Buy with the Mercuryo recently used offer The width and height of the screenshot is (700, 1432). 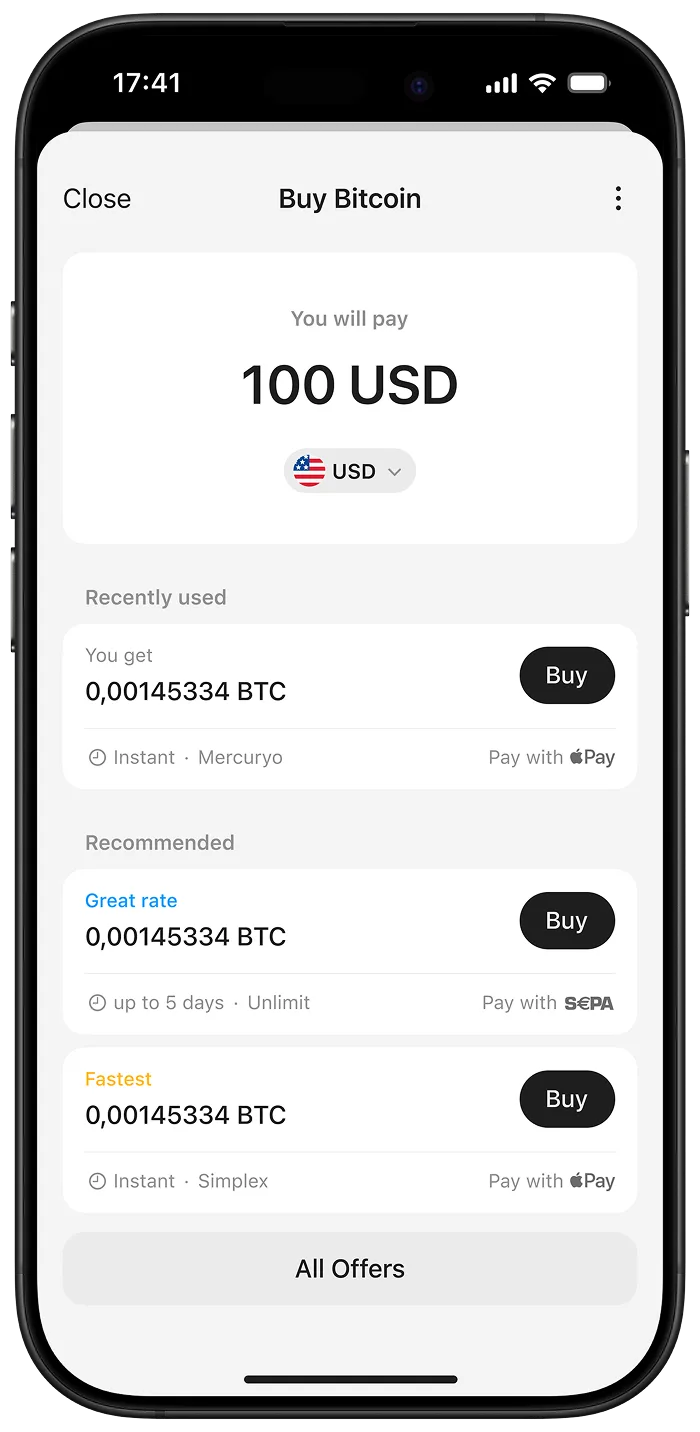click(x=566, y=676)
